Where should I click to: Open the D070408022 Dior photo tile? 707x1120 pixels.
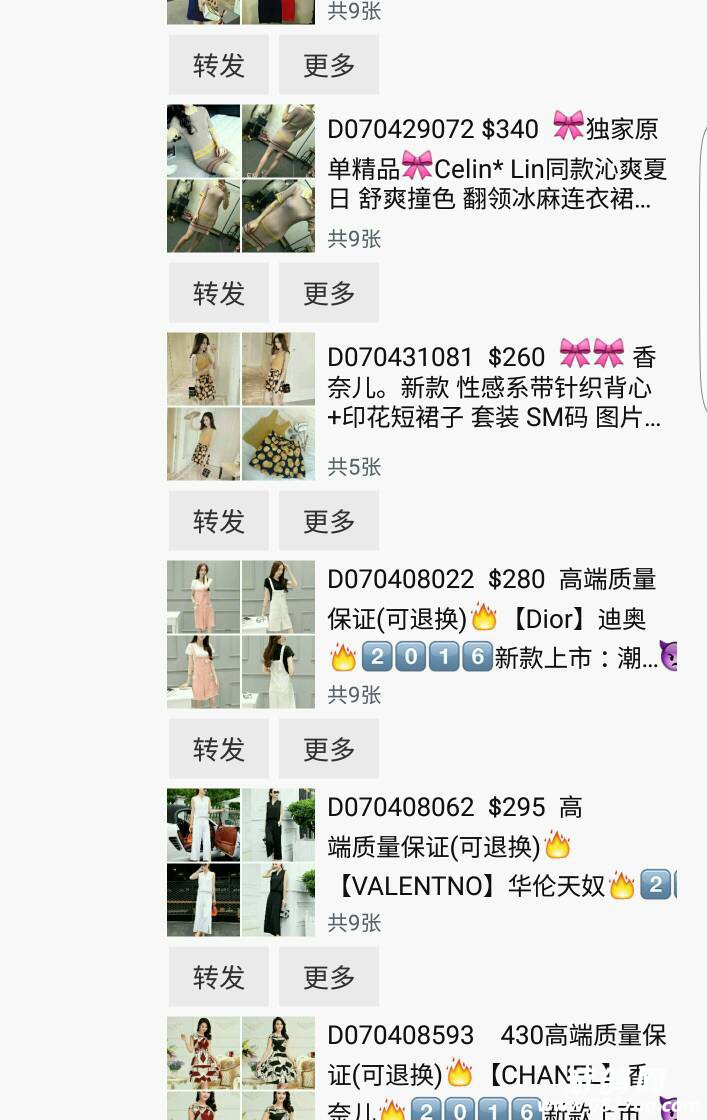pyautogui.click(x=241, y=635)
